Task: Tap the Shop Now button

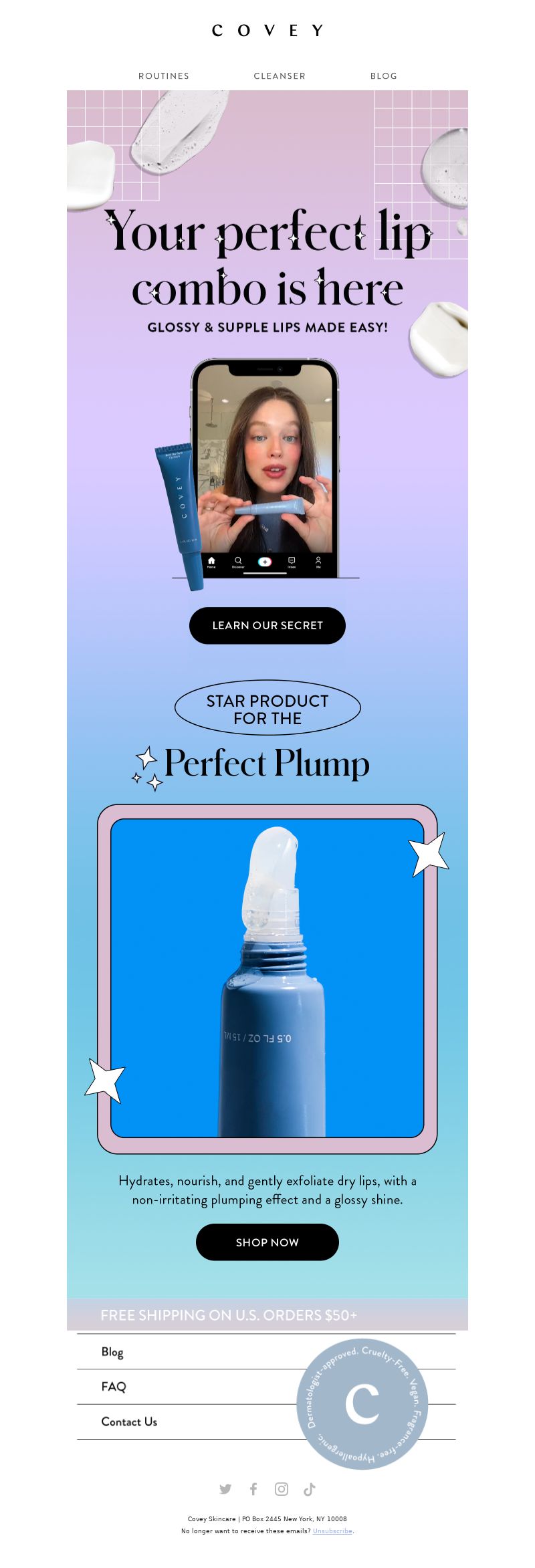Action: [267, 1242]
